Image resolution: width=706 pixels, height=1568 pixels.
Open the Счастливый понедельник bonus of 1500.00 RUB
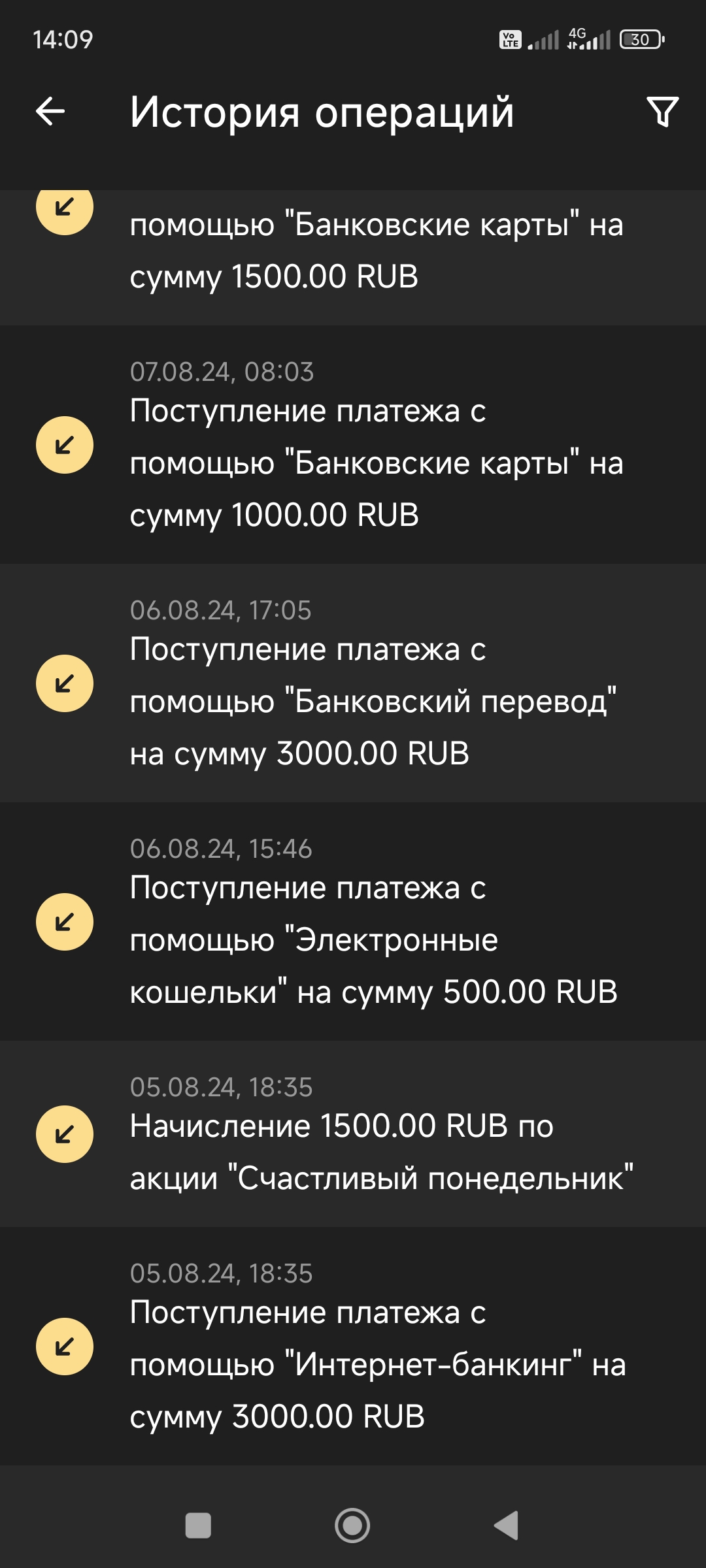(x=353, y=1134)
